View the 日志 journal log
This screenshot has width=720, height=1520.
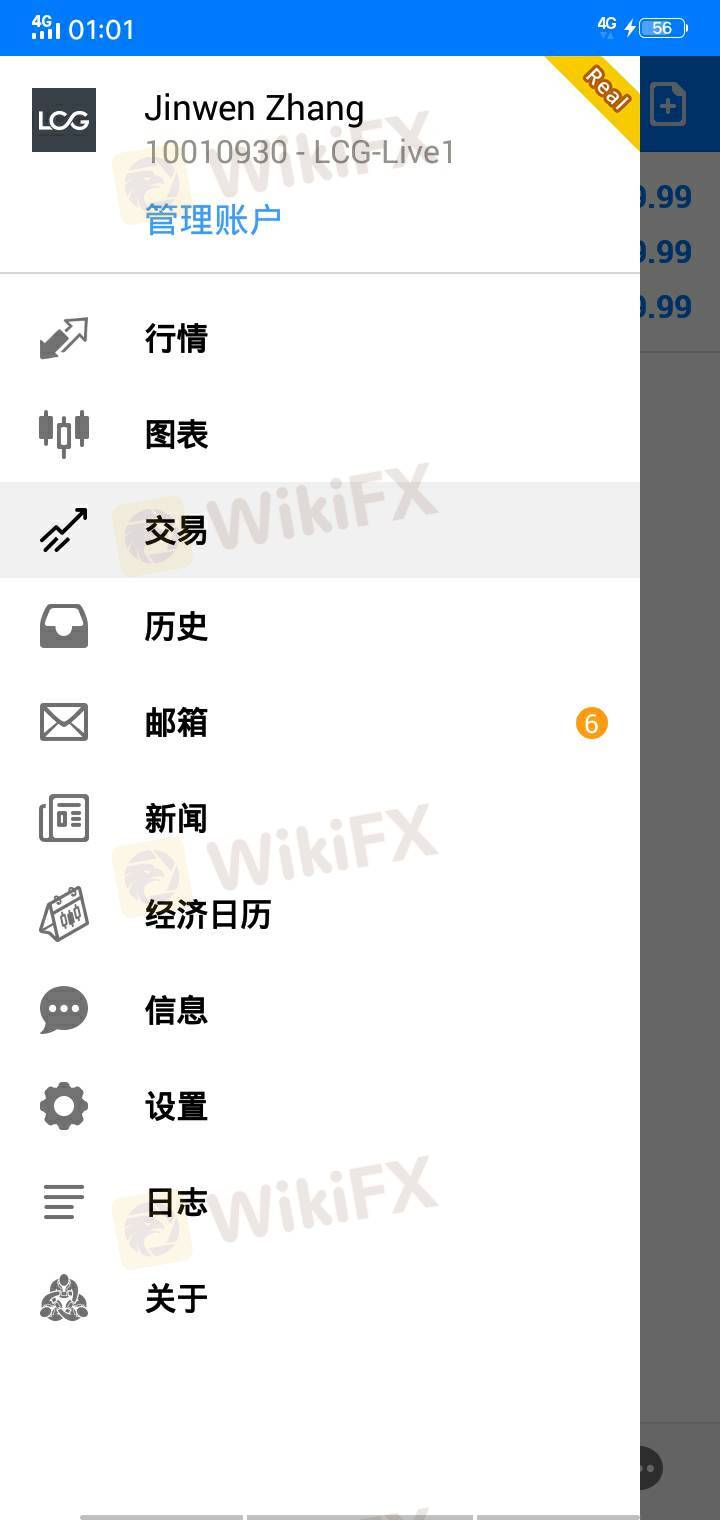pyautogui.click(x=176, y=1203)
